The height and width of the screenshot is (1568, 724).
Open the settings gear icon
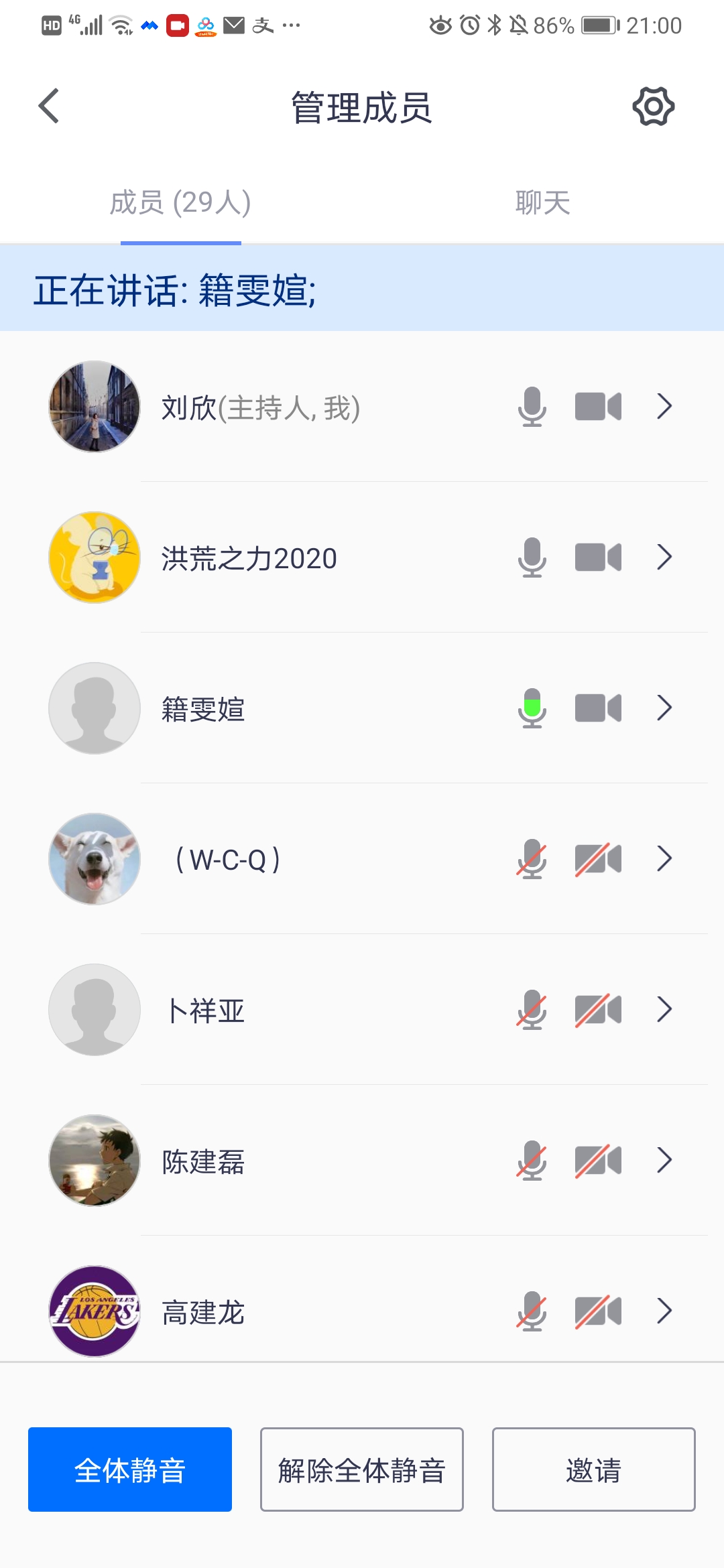653,107
